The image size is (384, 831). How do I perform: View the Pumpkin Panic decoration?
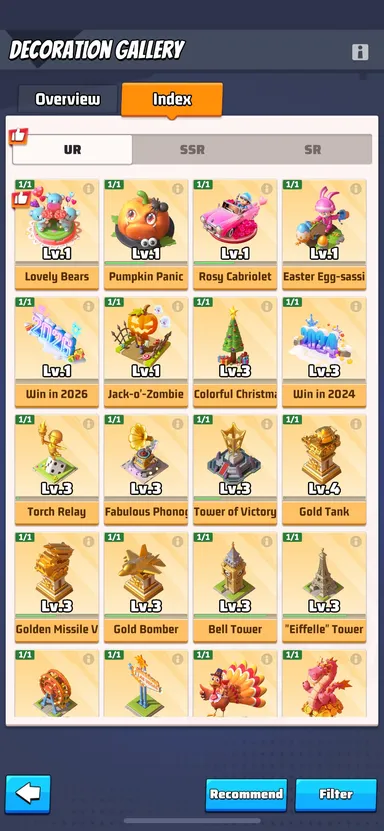point(146,235)
